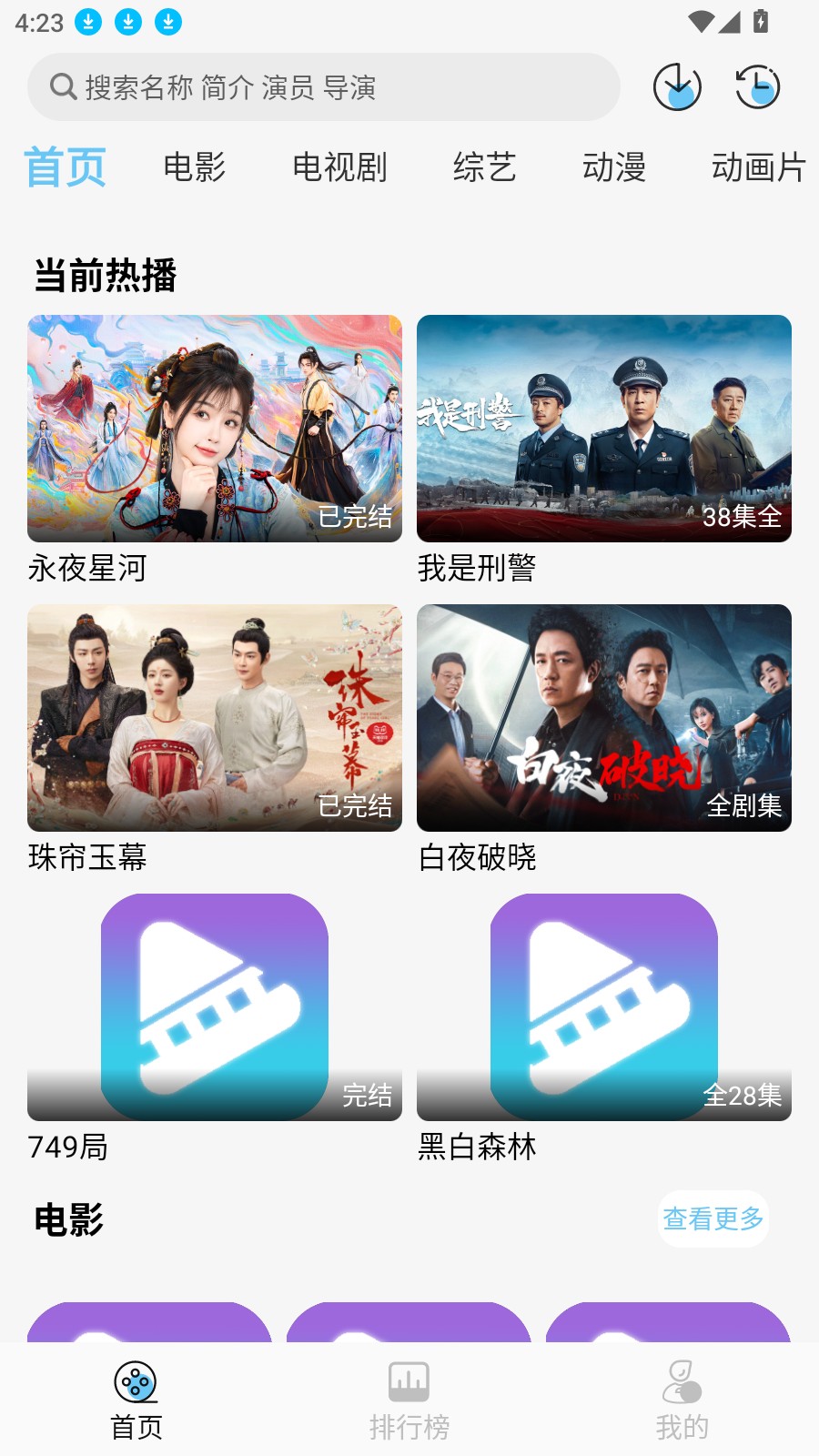
Task: Open the 珠帘玉幕 poster thumbnail
Action: pyautogui.click(x=214, y=719)
